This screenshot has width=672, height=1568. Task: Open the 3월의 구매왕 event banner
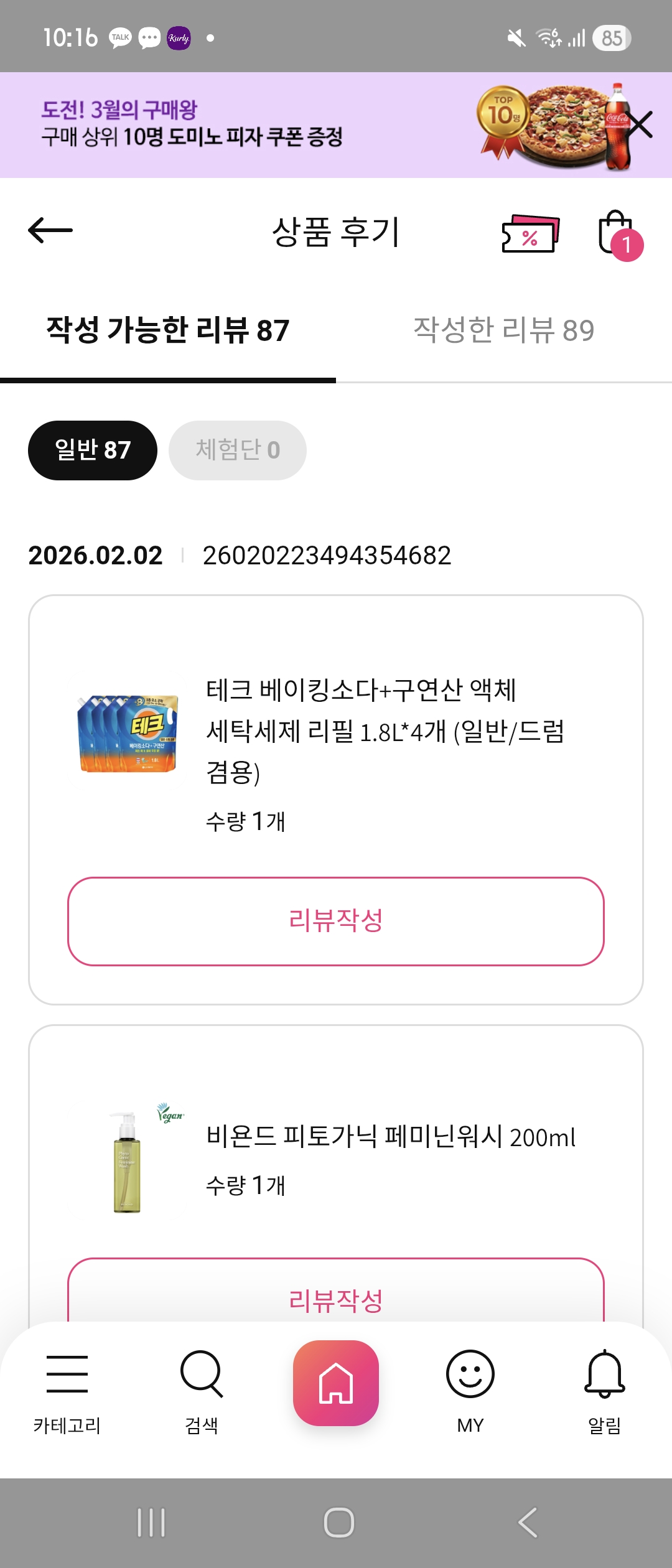249,124
